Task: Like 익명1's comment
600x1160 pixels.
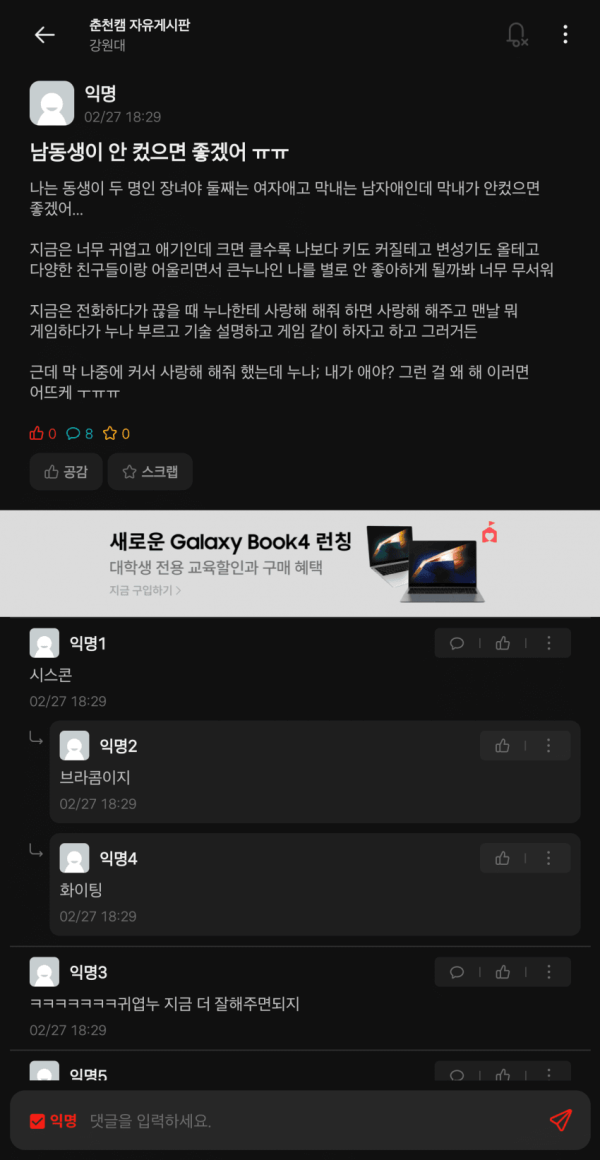Action: (503, 643)
